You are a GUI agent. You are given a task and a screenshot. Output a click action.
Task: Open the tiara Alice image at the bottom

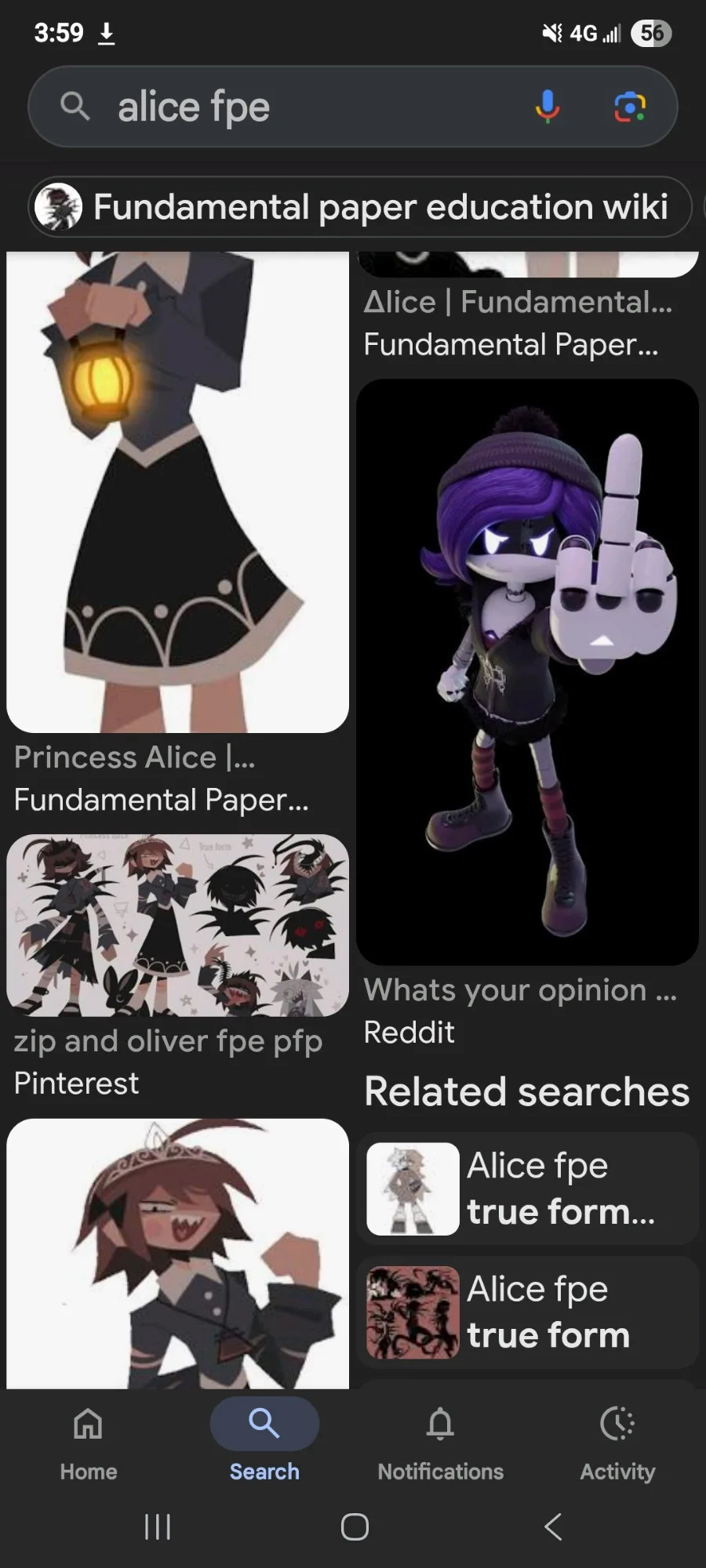(177, 1254)
